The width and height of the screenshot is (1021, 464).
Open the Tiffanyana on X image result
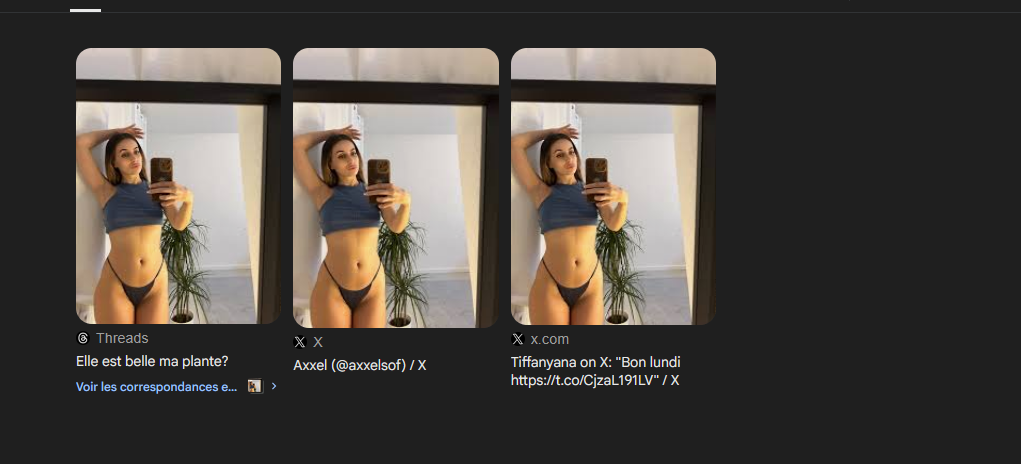click(x=613, y=186)
